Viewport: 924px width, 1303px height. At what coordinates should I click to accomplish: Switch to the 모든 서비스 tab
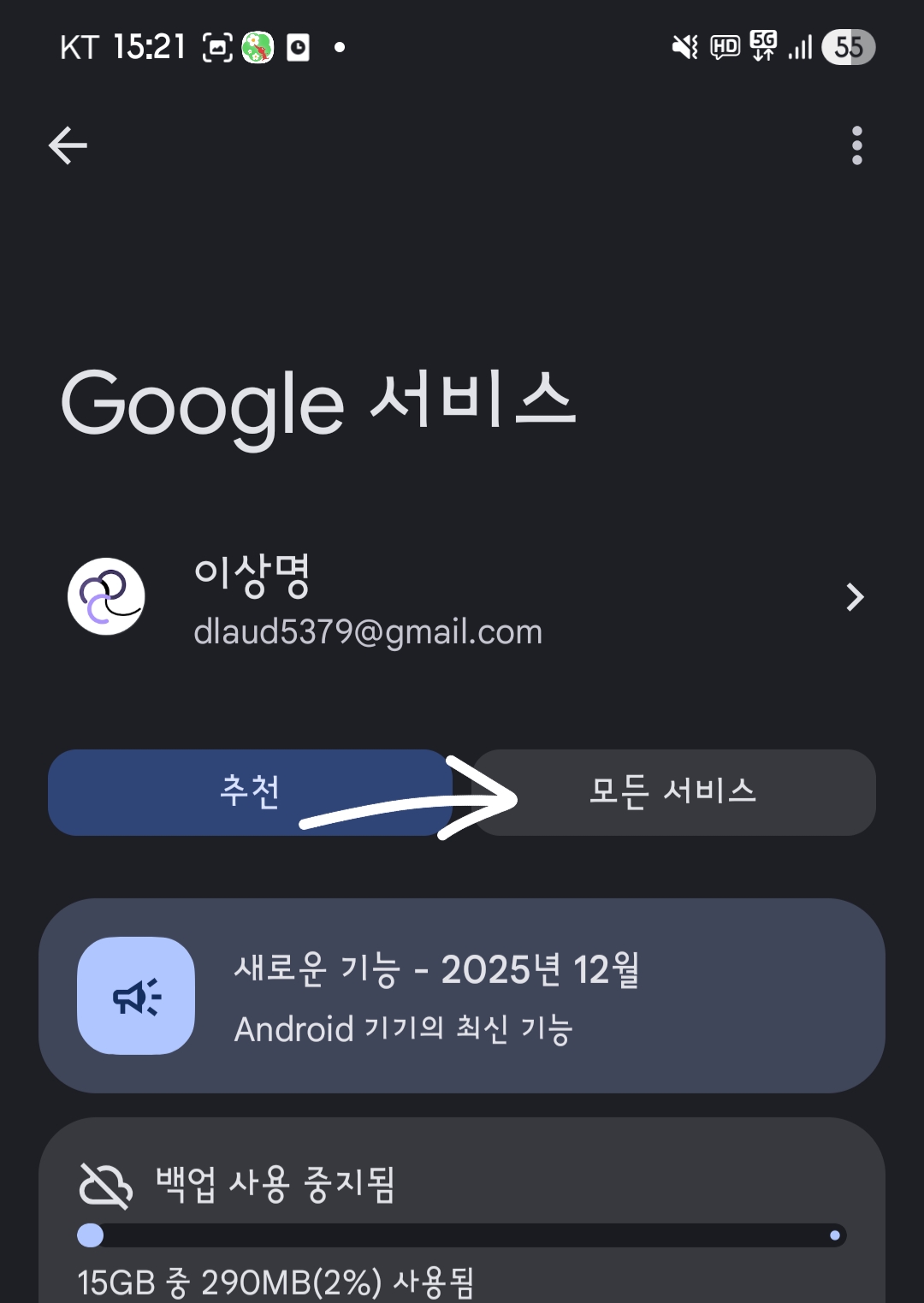[x=672, y=792]
